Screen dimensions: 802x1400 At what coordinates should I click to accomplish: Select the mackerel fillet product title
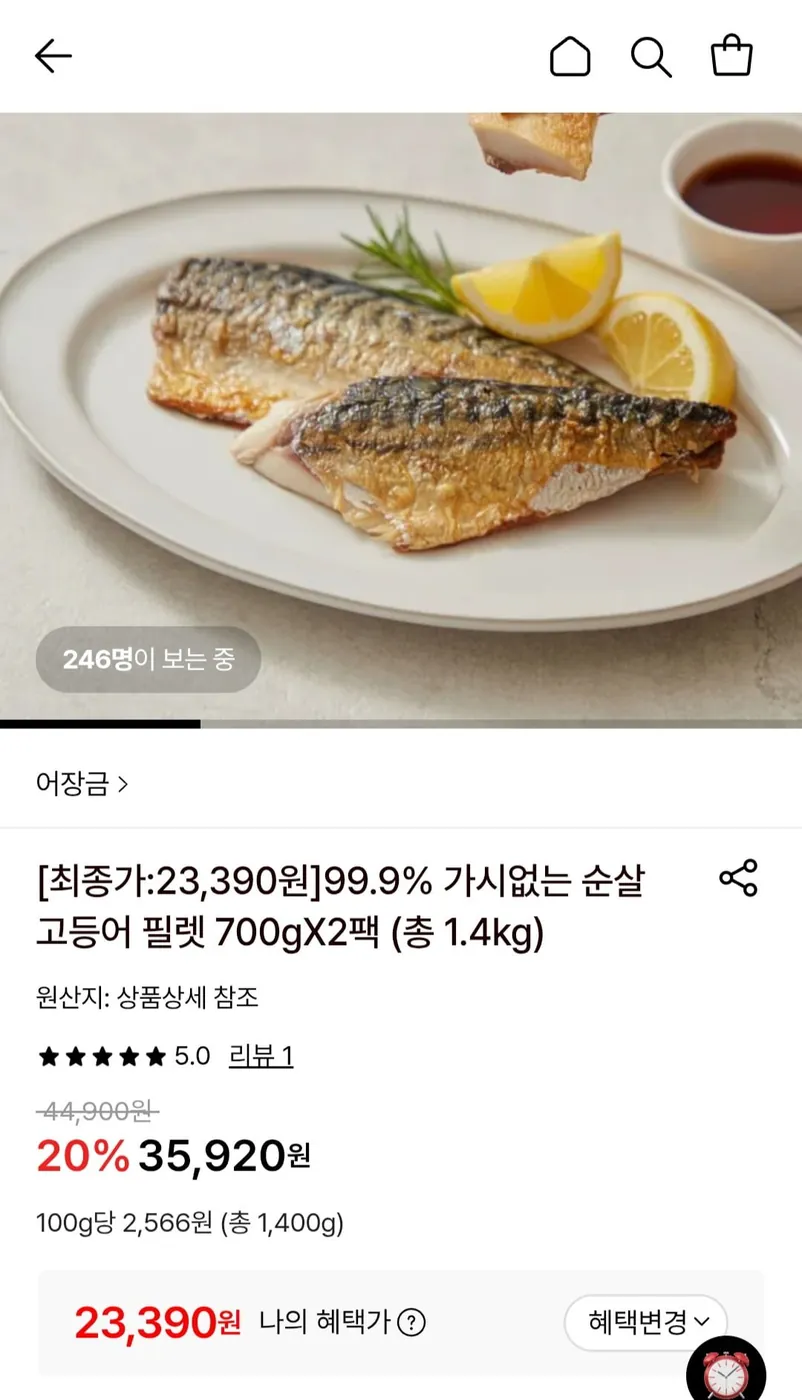click(x=340, y=903)
